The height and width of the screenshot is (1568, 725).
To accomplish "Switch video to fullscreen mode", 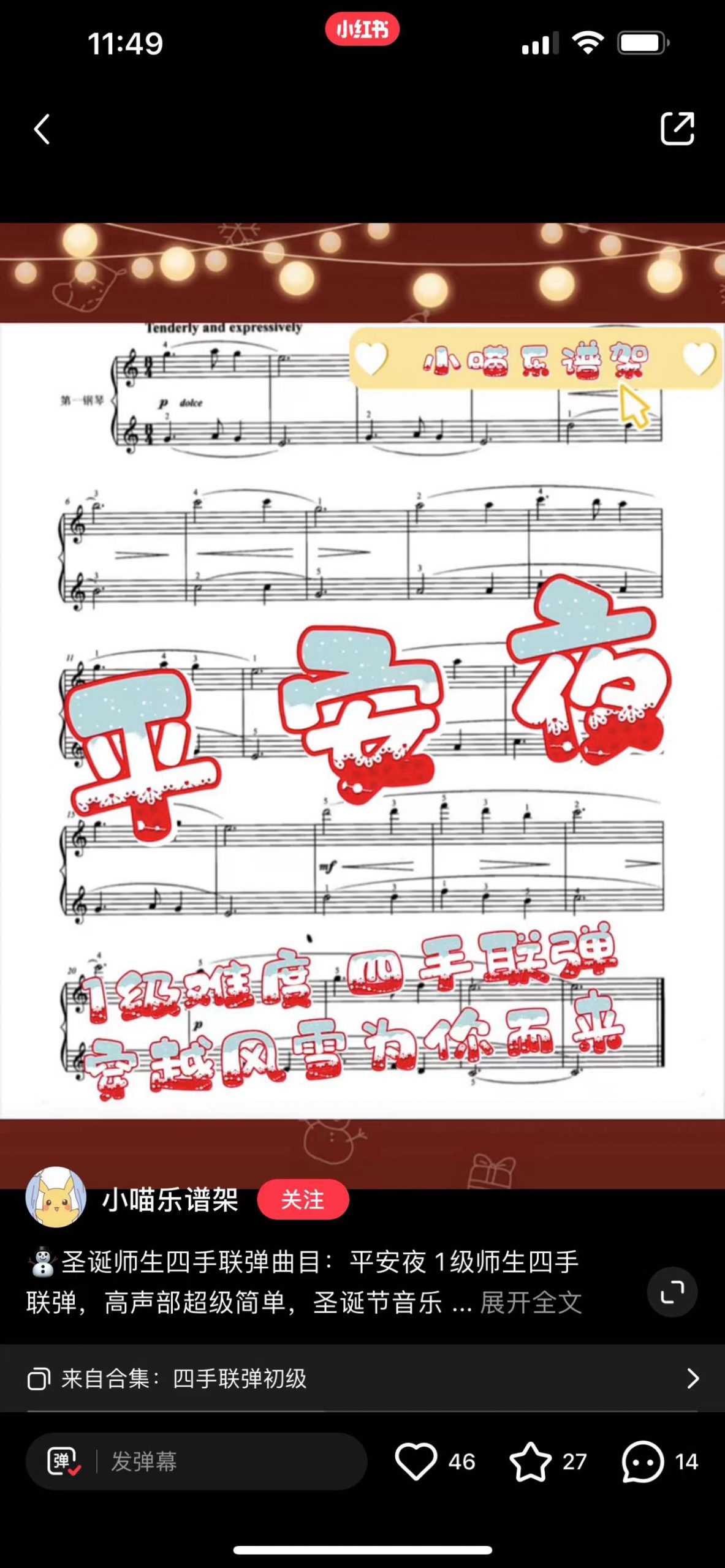I will [672, 1292].
